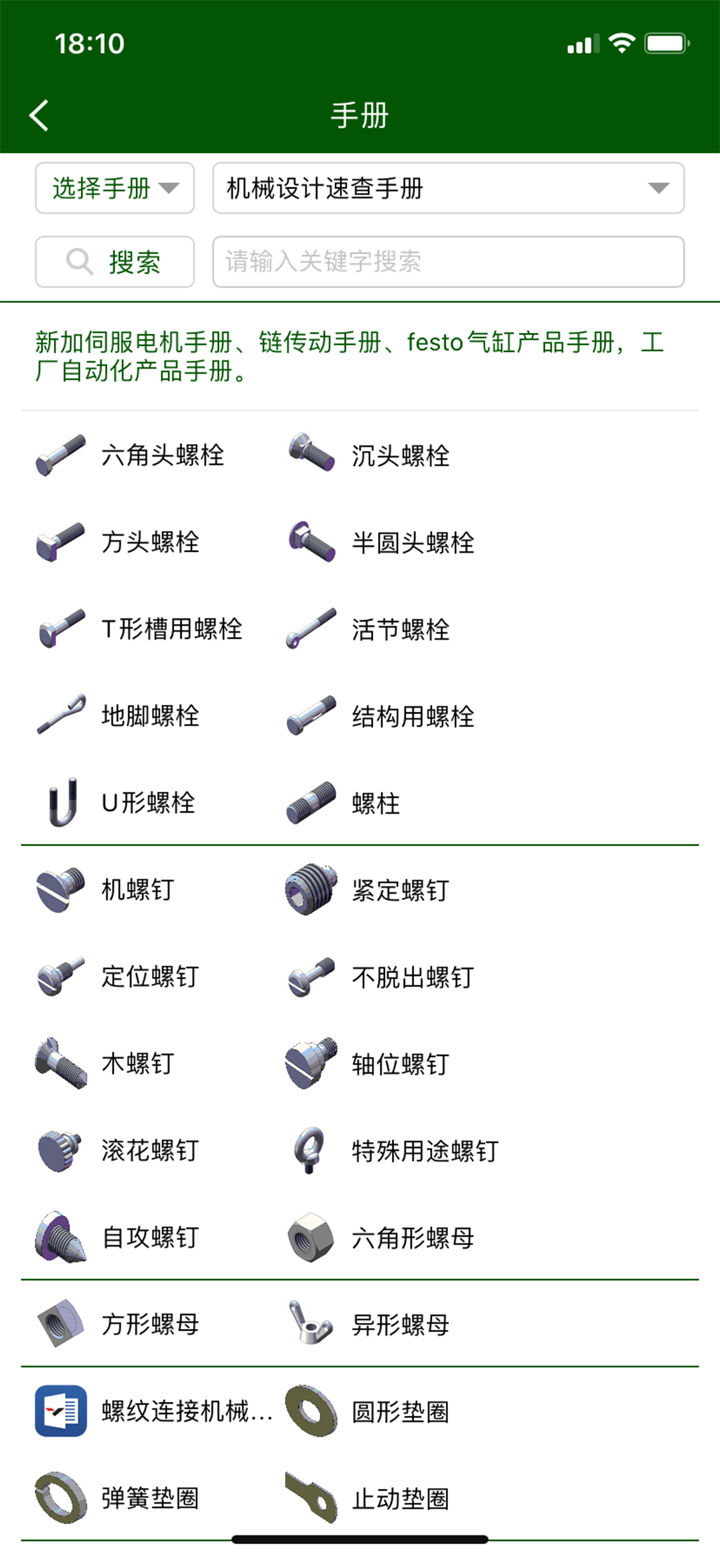Tap the 自攻螺钉 self-tapping screw icon

coord(58,1236)
